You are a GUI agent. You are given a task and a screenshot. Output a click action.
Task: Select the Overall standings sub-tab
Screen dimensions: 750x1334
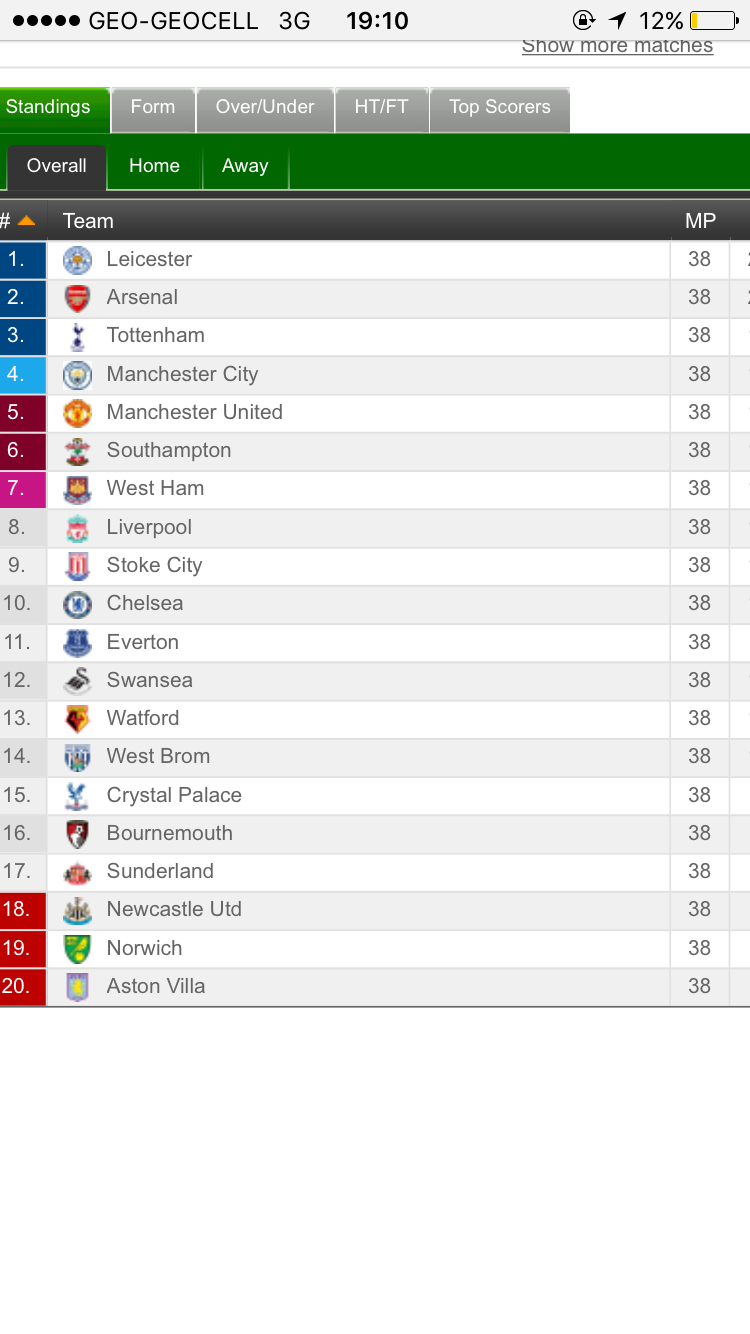(57, 166)
